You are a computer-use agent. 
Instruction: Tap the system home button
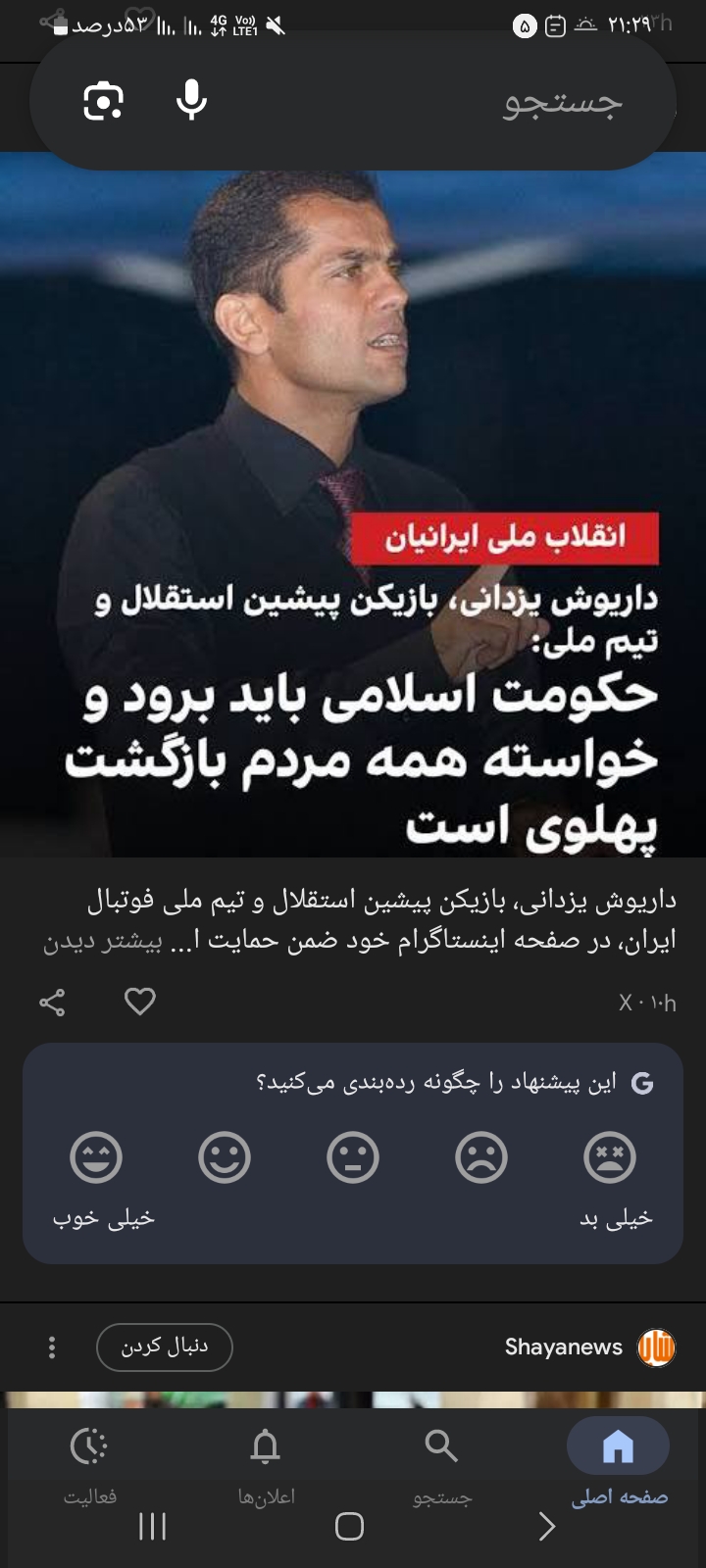(x=349, y=1526)
